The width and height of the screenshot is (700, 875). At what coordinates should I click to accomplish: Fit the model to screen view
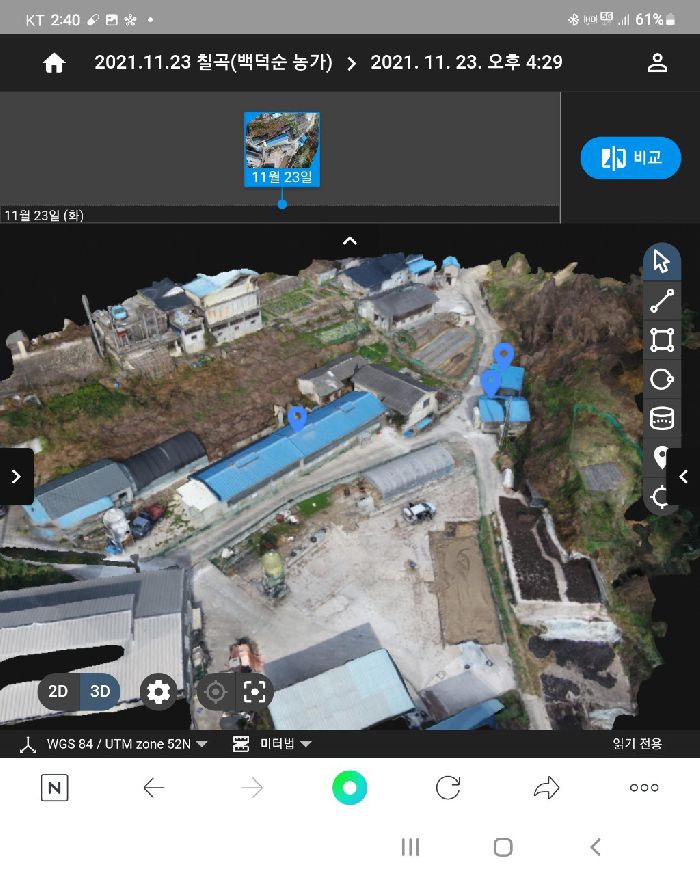pos(255,691)
